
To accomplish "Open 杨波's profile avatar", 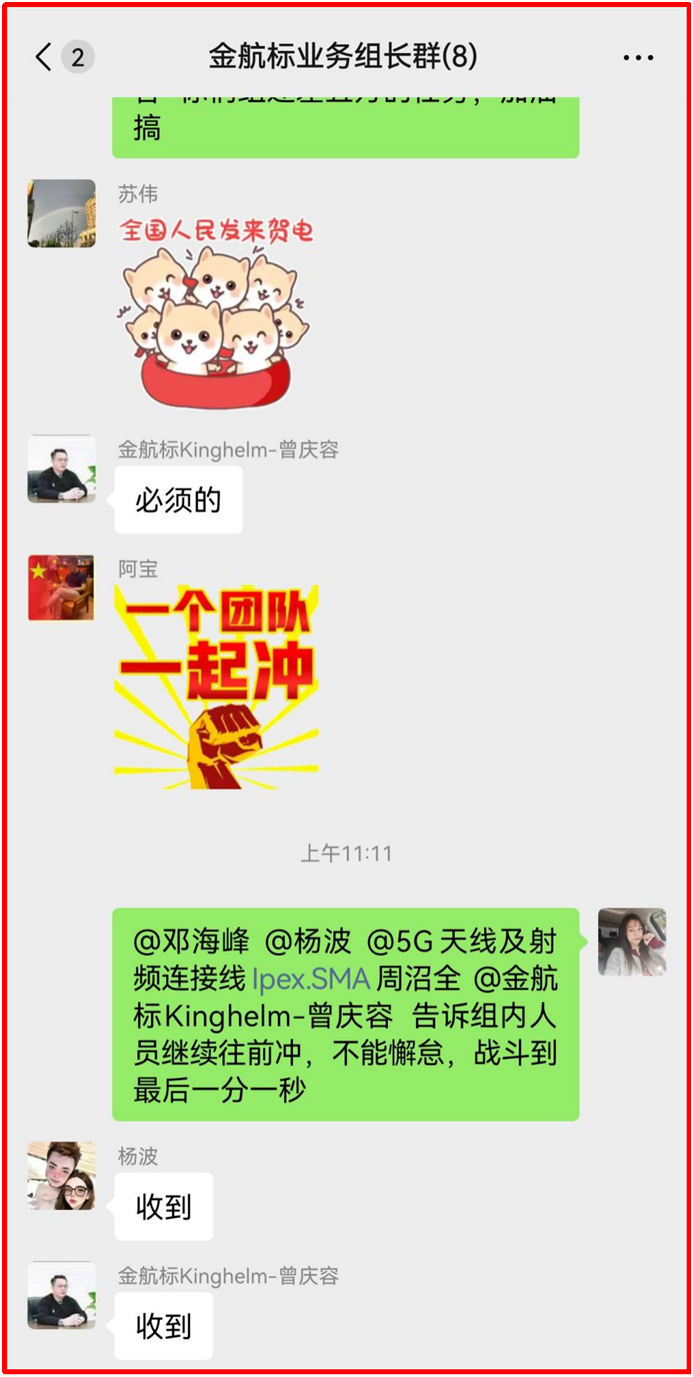I will (62, 1176).
